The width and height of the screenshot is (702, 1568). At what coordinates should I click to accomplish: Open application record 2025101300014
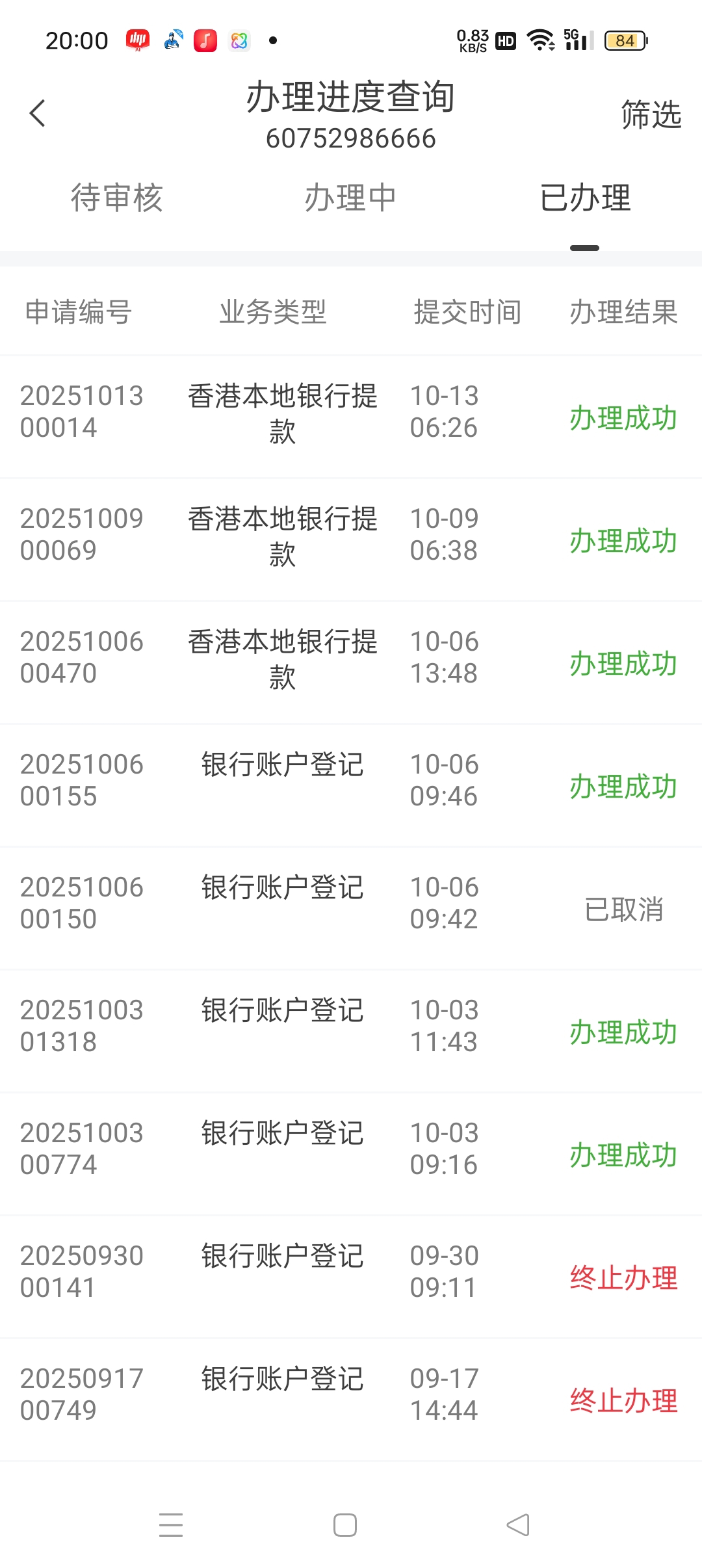coord(351,417)
